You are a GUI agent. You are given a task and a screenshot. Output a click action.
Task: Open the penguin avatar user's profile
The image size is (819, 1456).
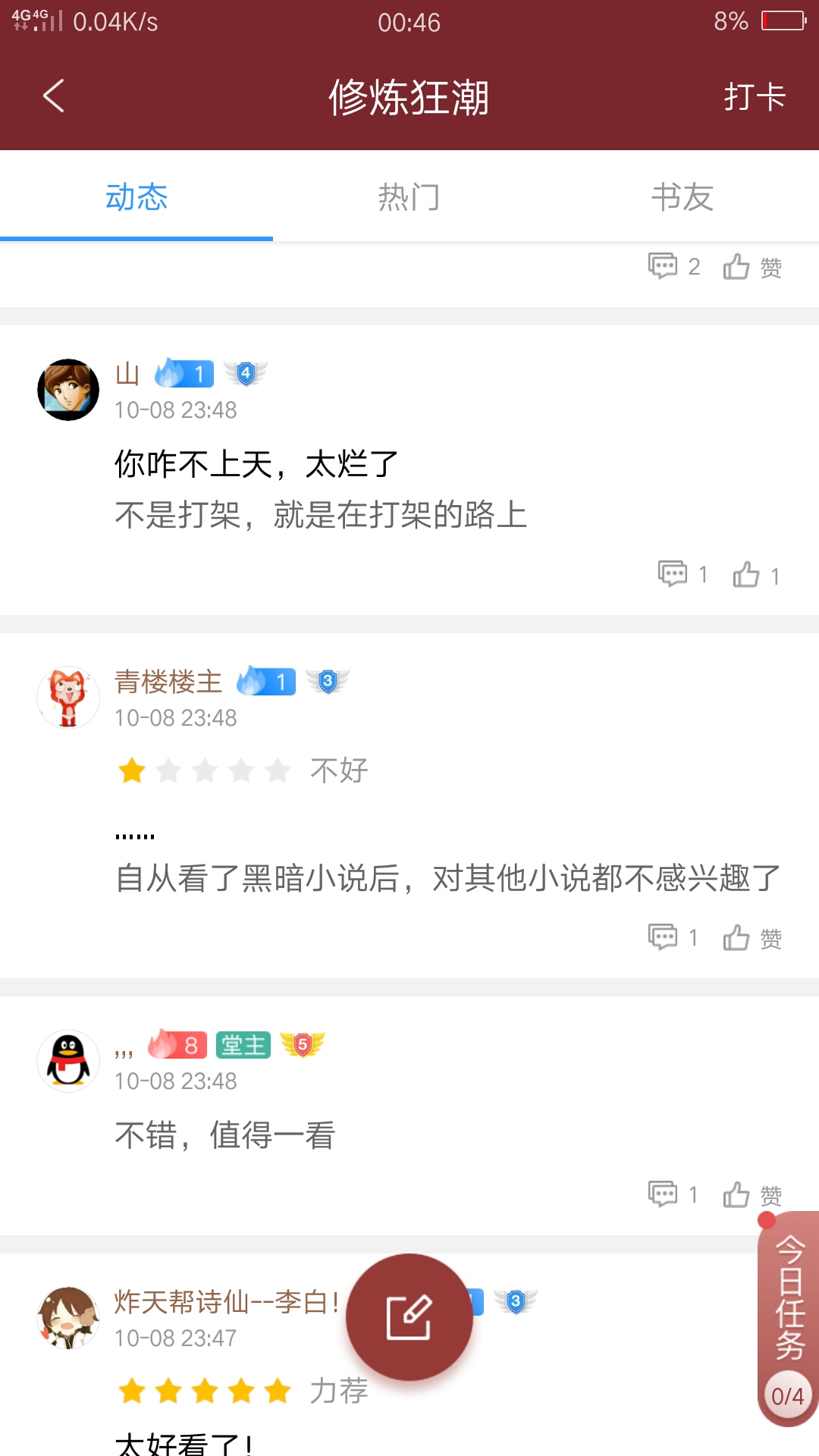pos(68,1061)
